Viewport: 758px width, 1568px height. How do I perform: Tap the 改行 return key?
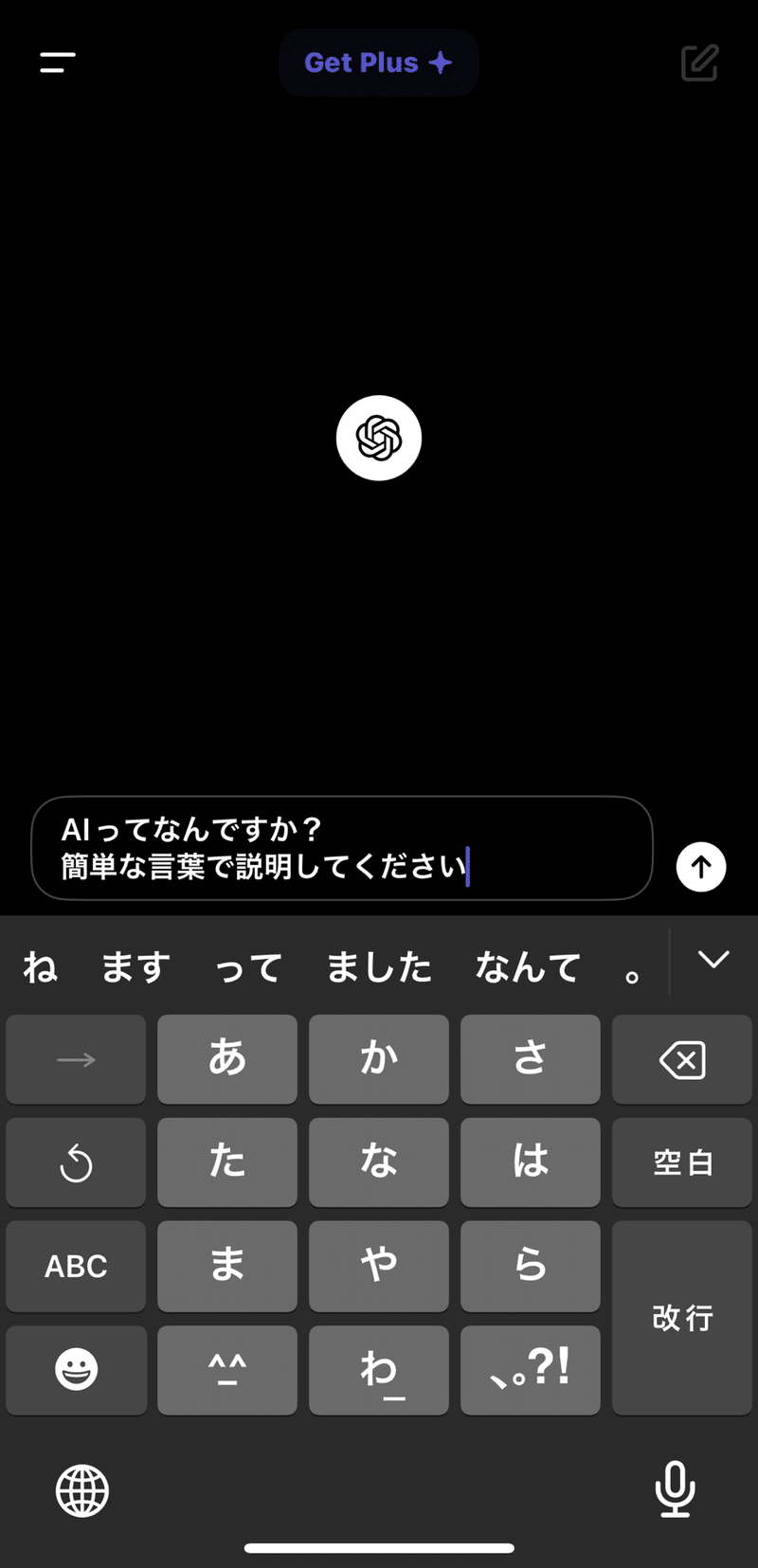(x=681, y=1317)
